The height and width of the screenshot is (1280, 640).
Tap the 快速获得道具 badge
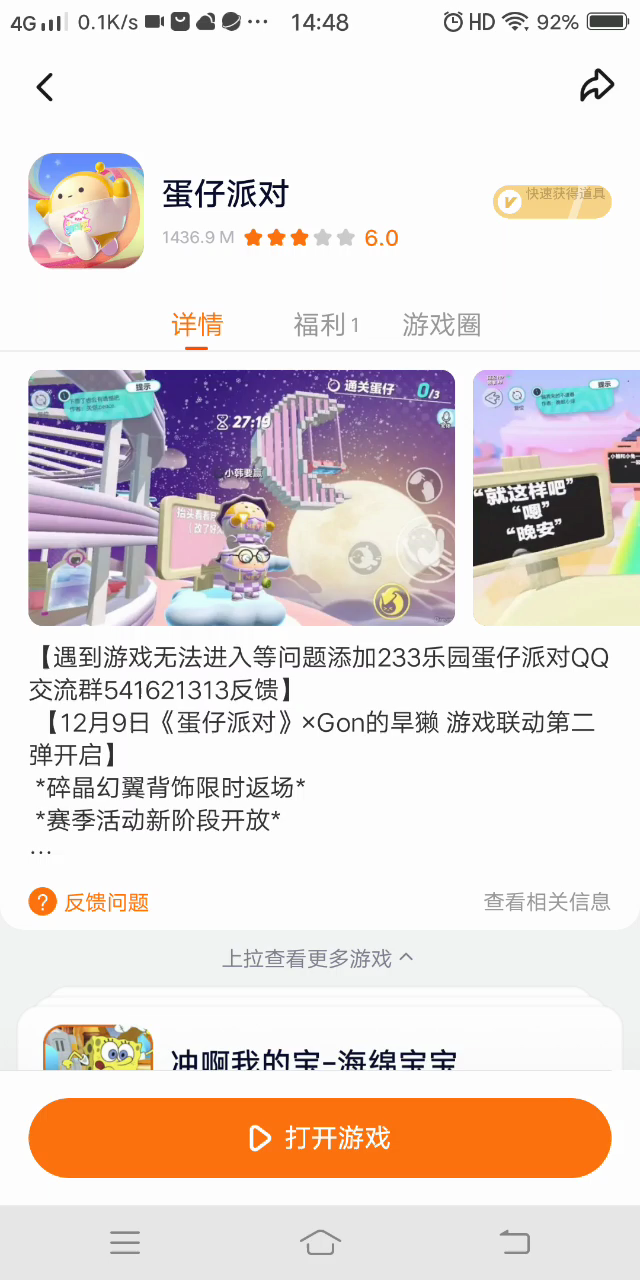tap(551, 201)
